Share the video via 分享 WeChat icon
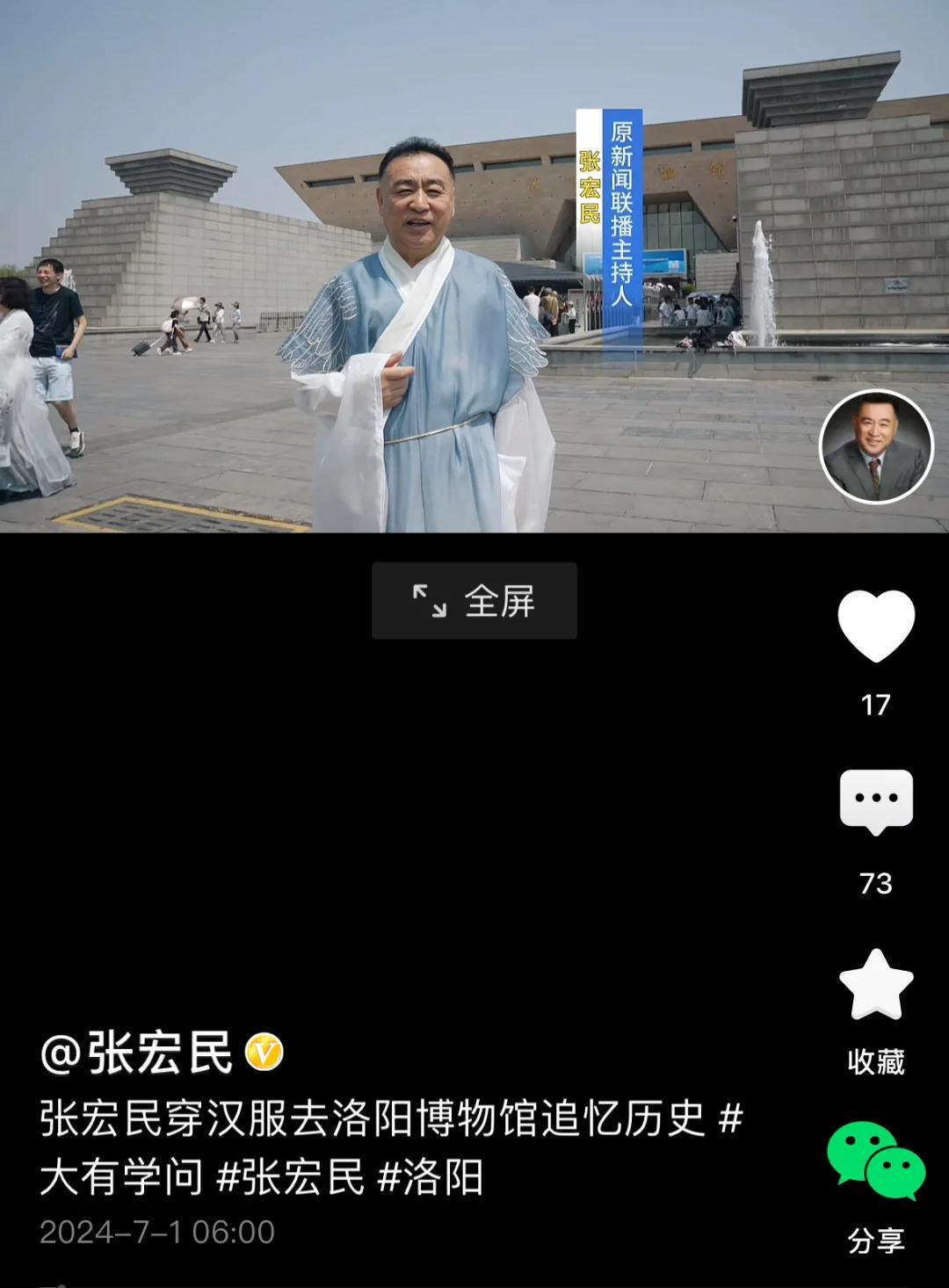The height and width of the screenshot is (1288, 949). click(x=876, y=1161)
